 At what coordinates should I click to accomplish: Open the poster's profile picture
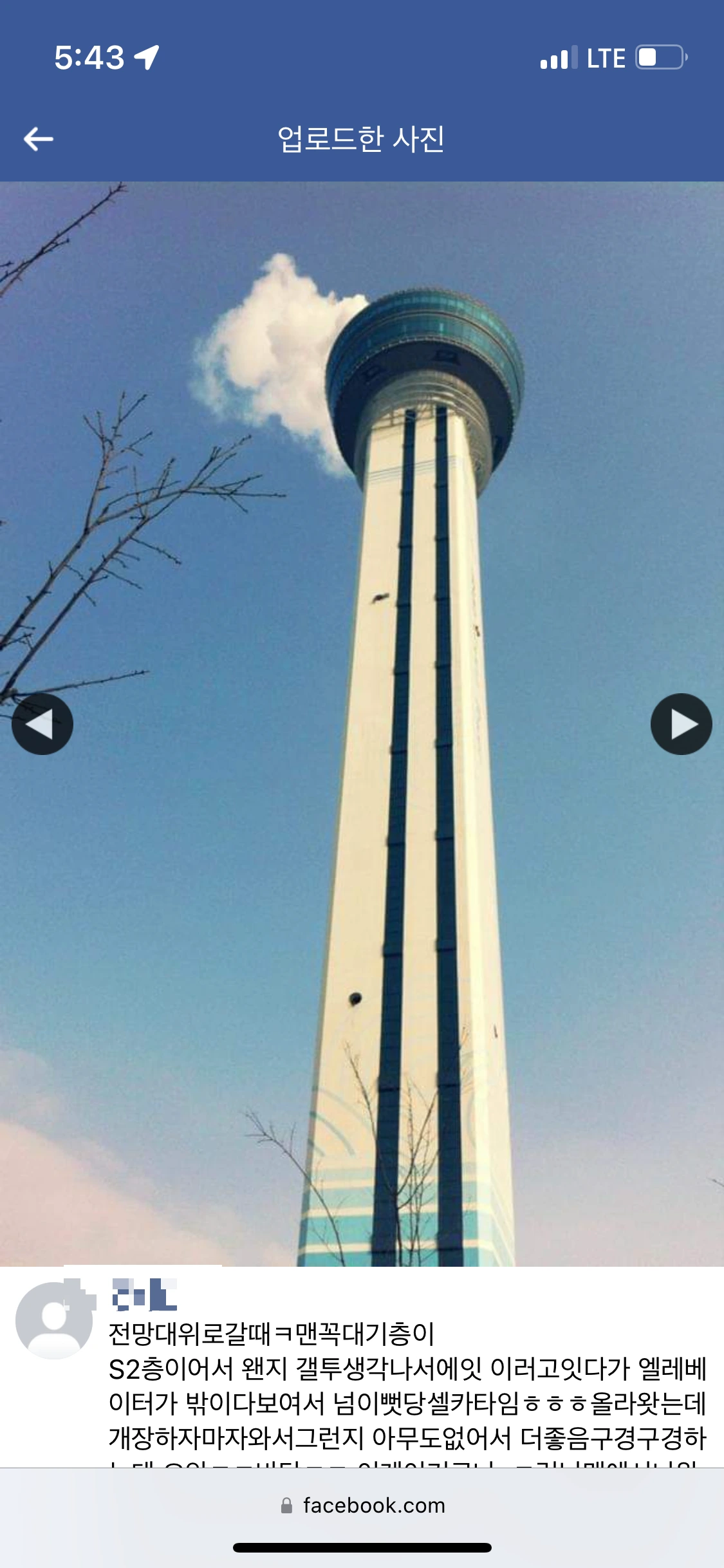tap(54, 1320)
